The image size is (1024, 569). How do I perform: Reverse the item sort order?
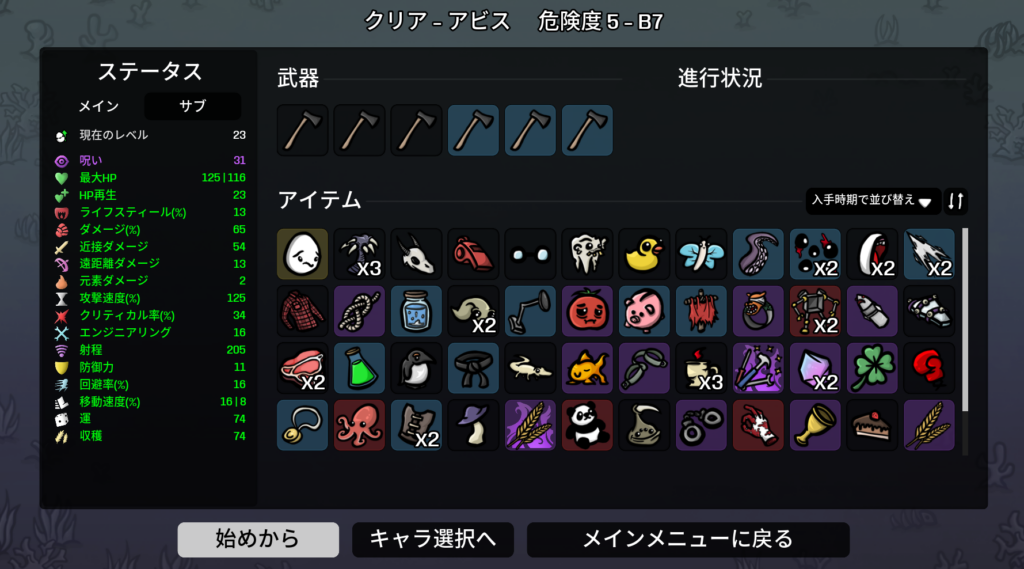pos(956,201)
